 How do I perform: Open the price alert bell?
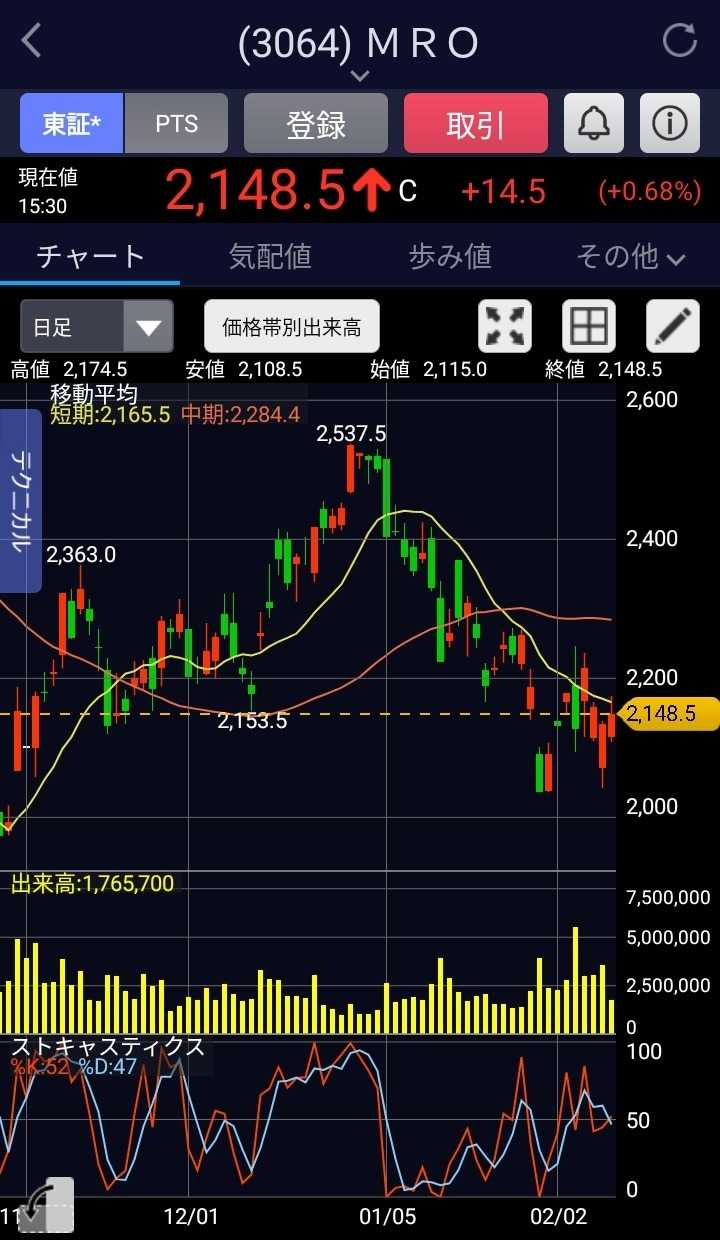(x=594, y=124)
